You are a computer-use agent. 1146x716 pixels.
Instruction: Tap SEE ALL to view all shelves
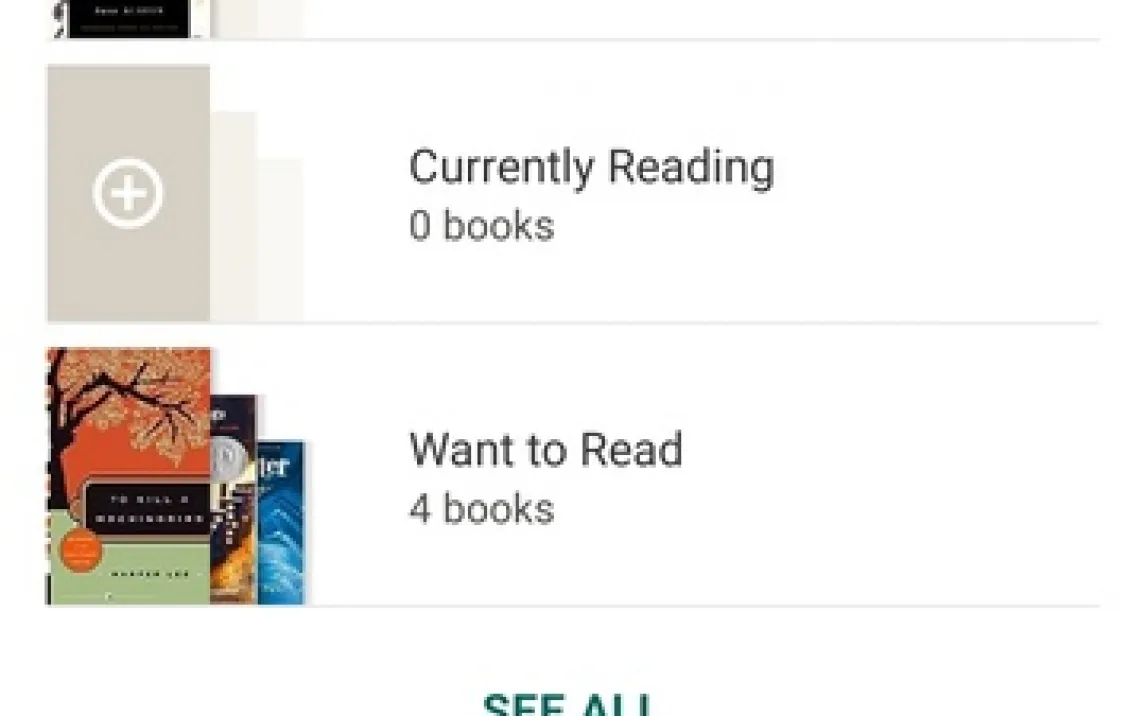pyautogui.click(x=567, y=703)
